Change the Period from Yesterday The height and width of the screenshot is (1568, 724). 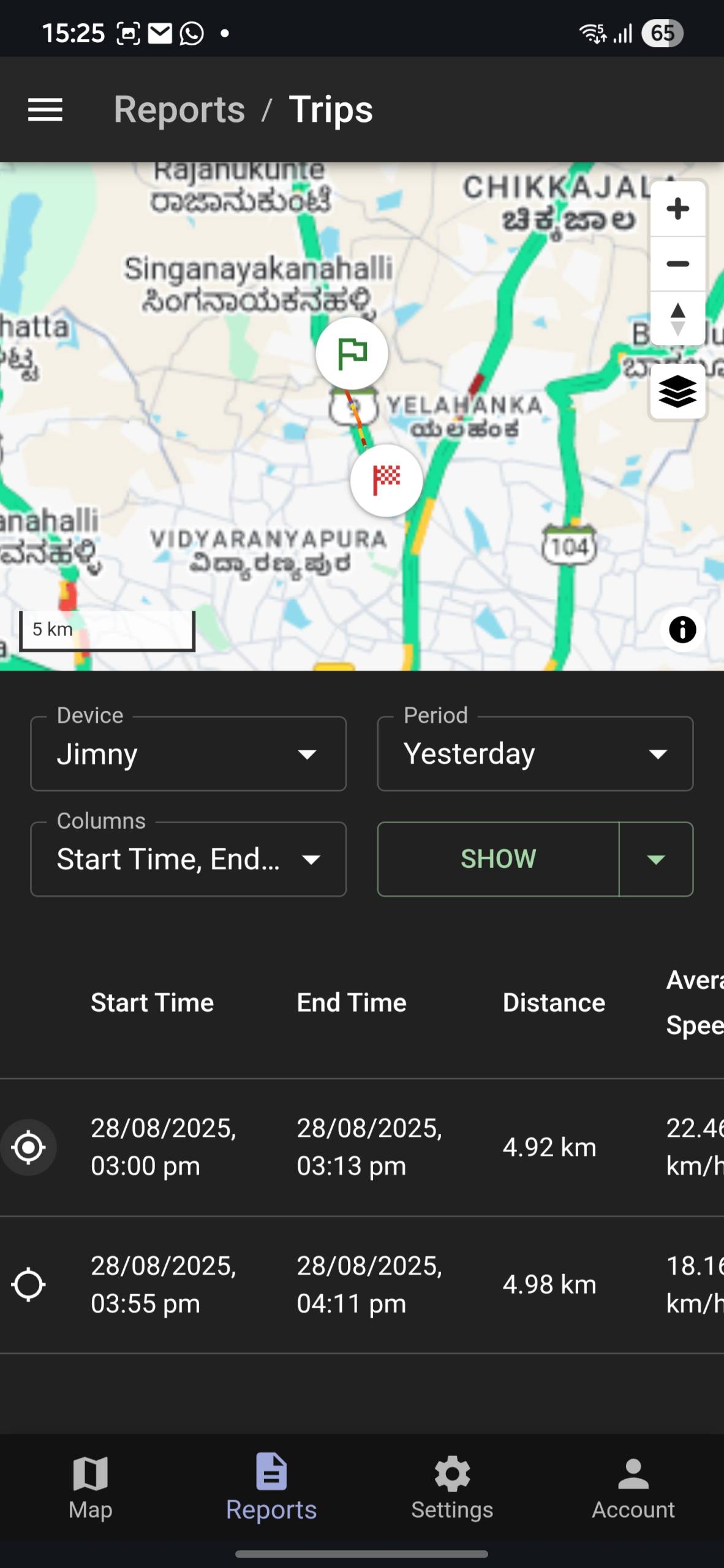tap(535, 754)
